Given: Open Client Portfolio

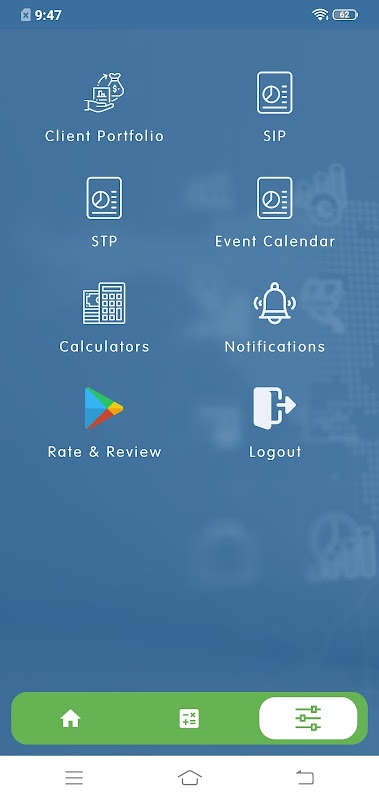Looking at the screenshot, I should 104,107.
